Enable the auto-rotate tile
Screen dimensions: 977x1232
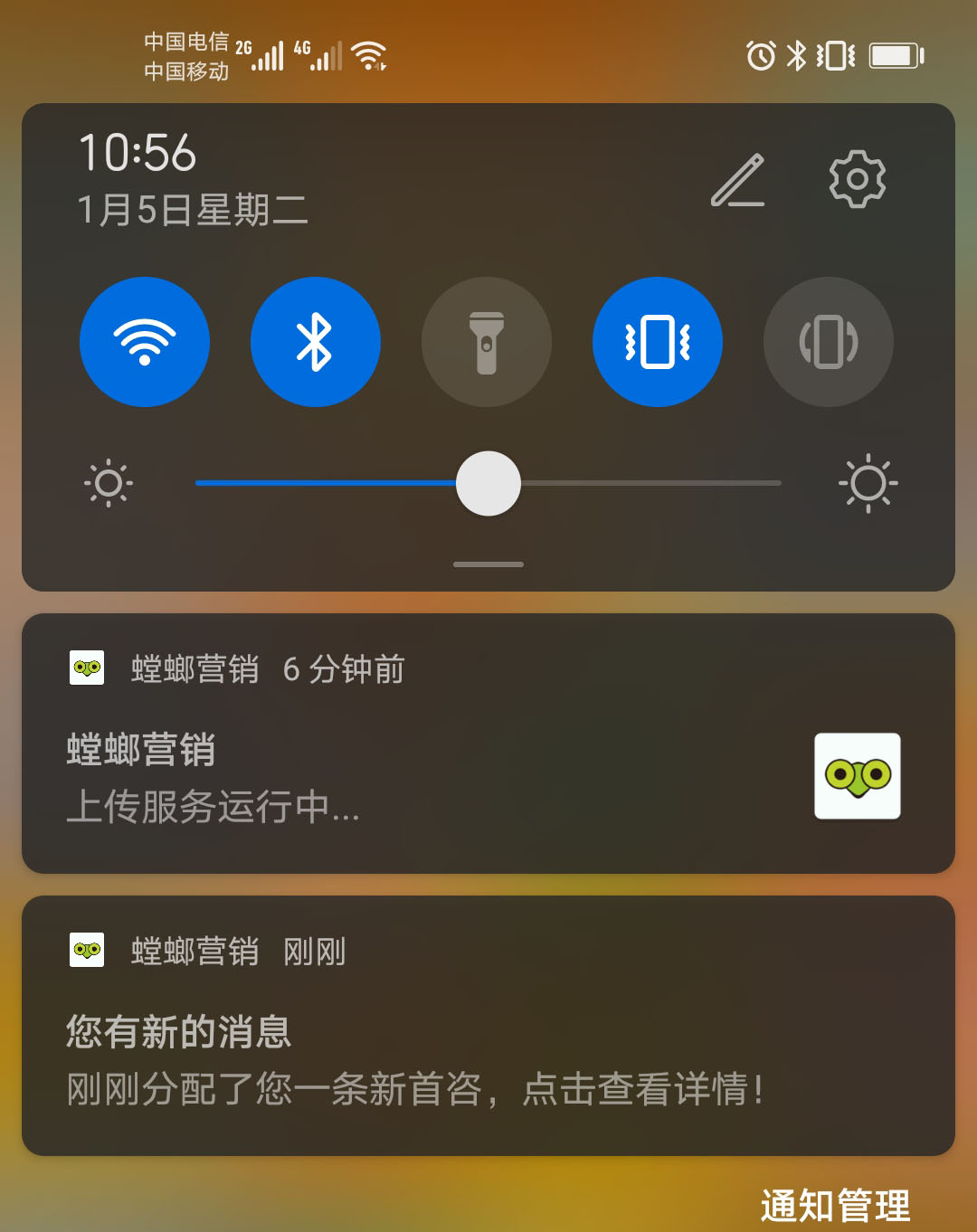[x=829, y=342]
